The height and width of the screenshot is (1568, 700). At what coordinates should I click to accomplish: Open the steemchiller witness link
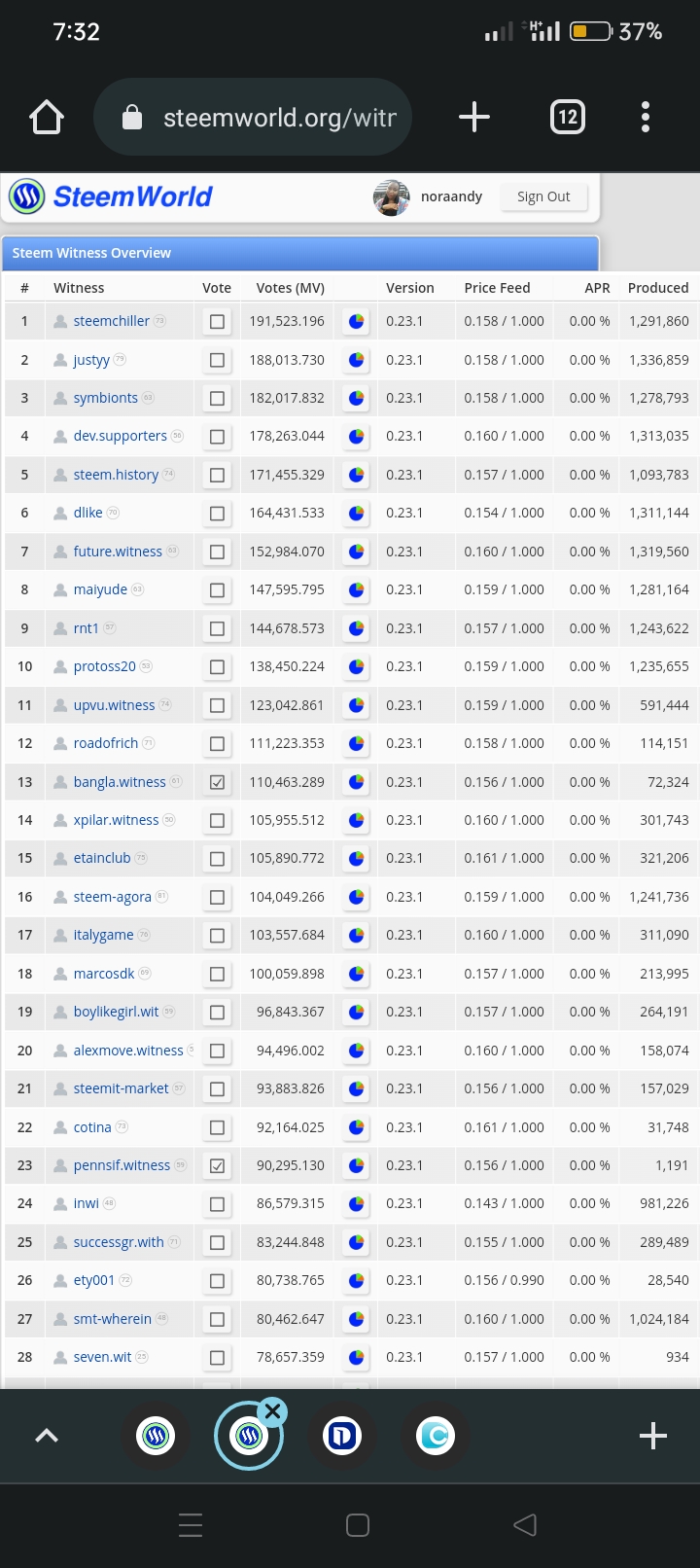[112, 321]
